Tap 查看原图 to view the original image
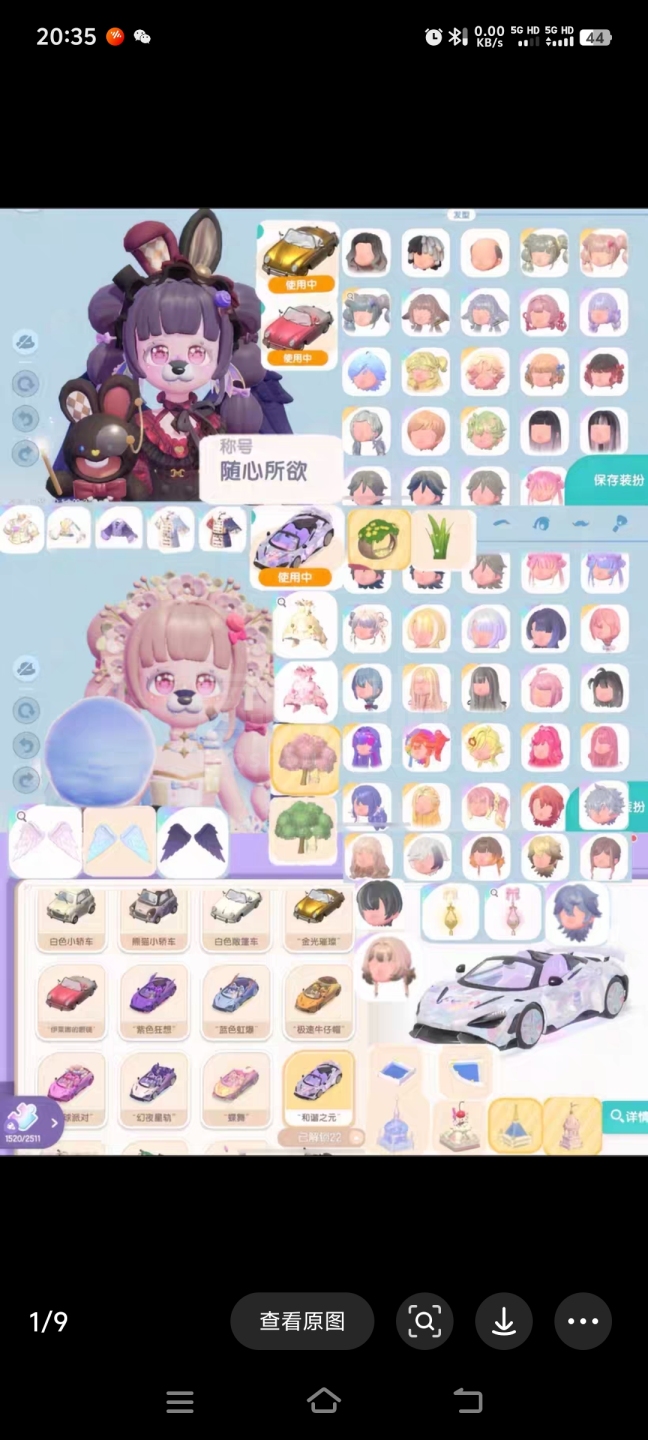This screenshot has width=648, height=1440. click(302, 1321)
